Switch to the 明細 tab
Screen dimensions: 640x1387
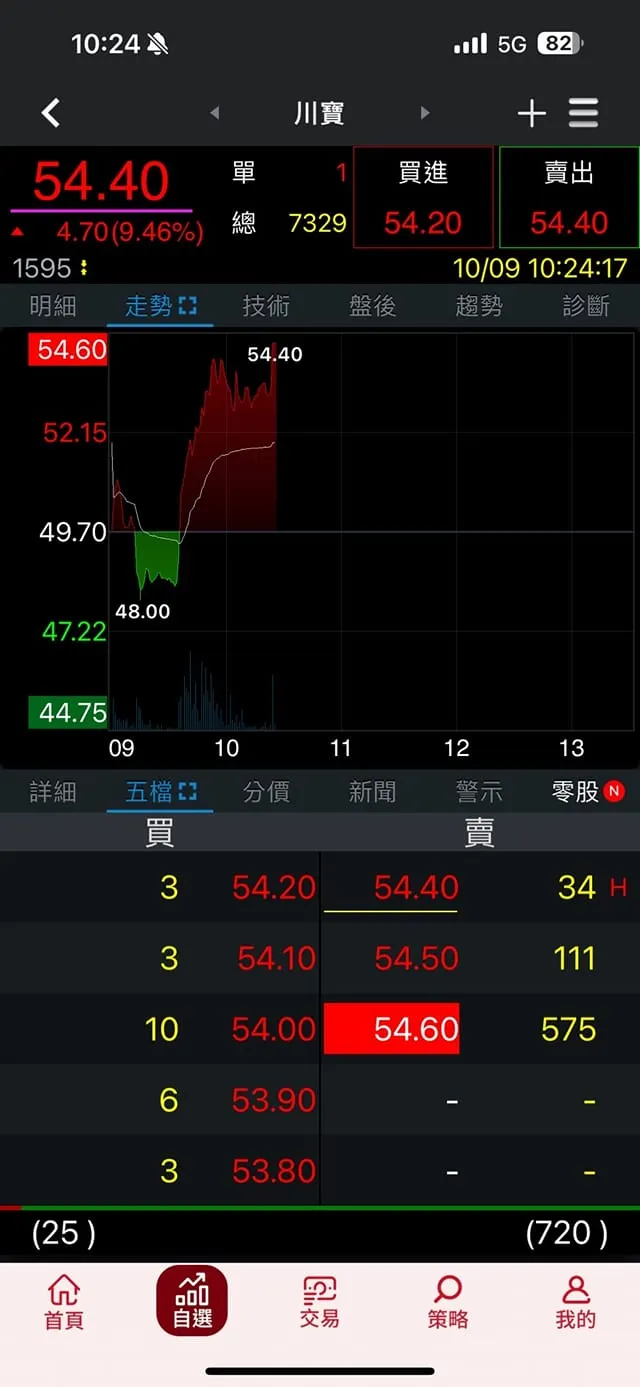53,306
